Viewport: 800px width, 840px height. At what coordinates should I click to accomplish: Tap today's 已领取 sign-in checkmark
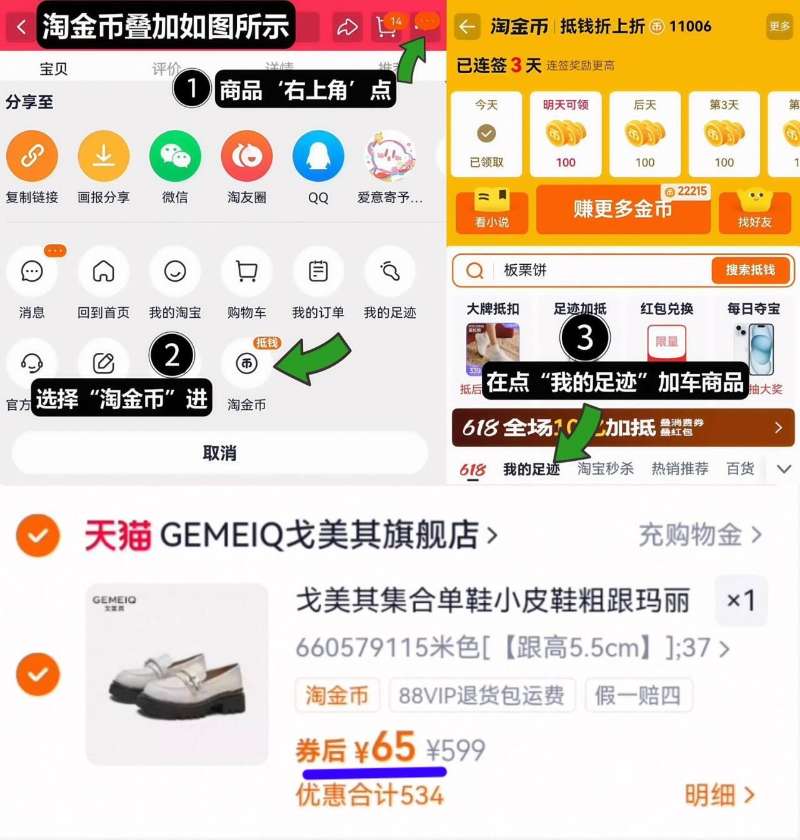pyautogui.click(x=485, y=130)
